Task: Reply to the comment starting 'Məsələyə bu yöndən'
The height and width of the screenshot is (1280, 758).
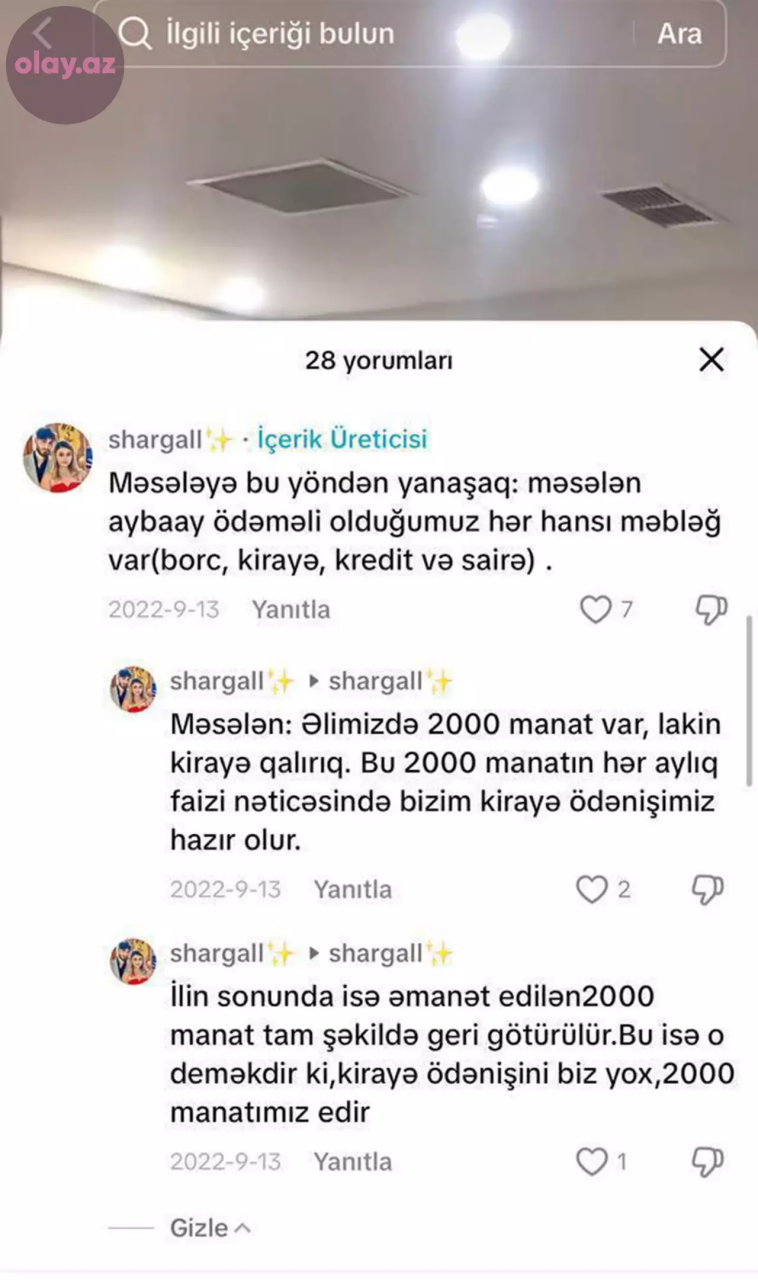Action: pyautogui.click(x=291, y=609)
